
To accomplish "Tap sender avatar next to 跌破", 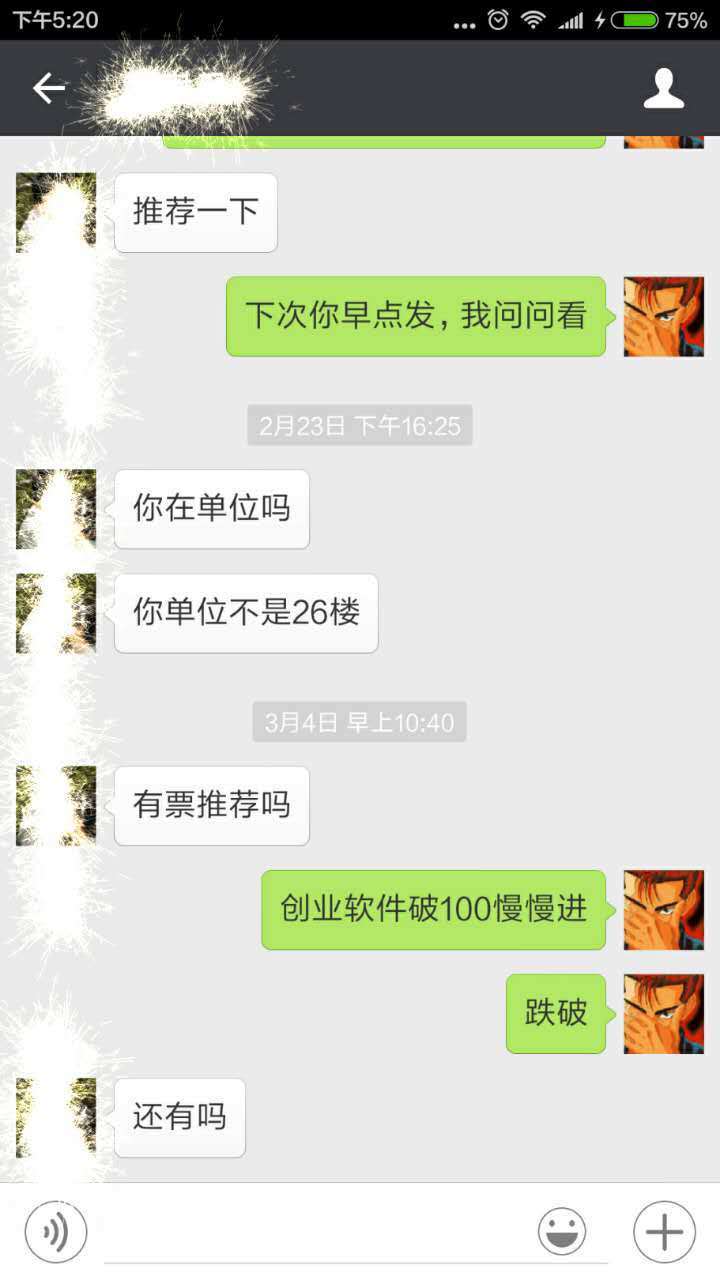I will pos(663,1013).
